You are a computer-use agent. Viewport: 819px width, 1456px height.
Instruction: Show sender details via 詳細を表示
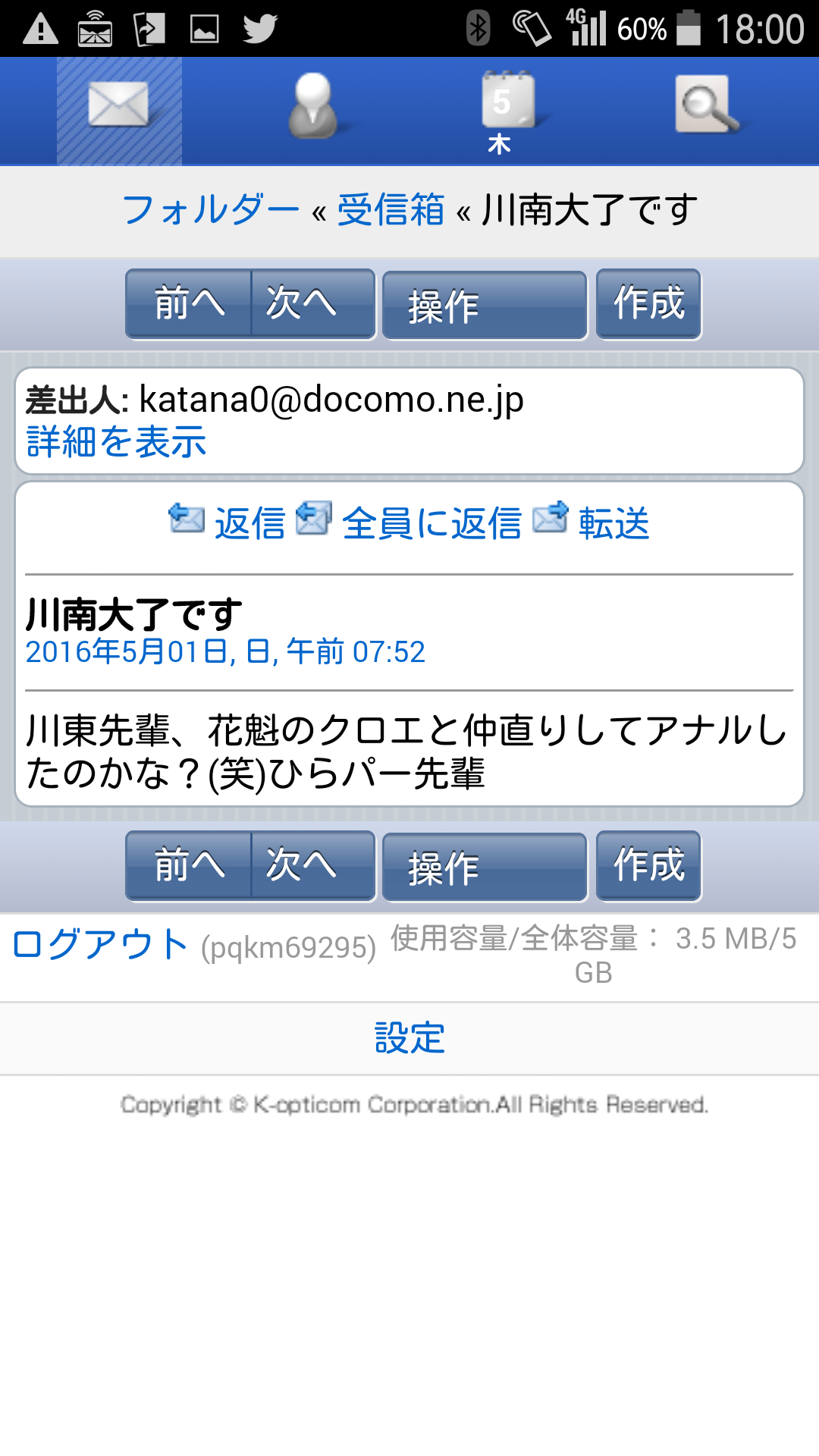(x=116, y=442)
